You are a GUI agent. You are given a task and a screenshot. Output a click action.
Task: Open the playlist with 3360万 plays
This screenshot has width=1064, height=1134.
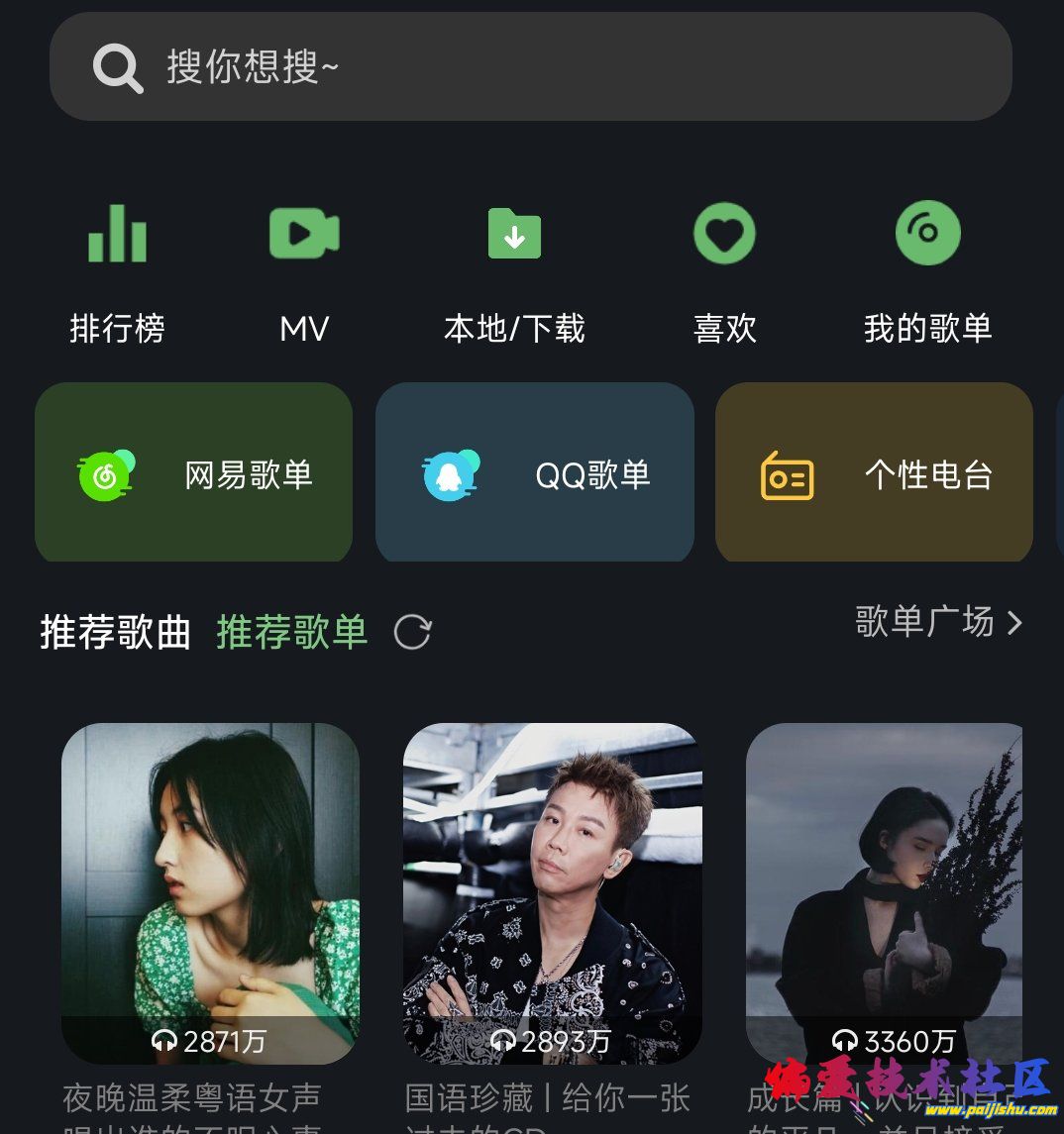click(x=884, y=893)
